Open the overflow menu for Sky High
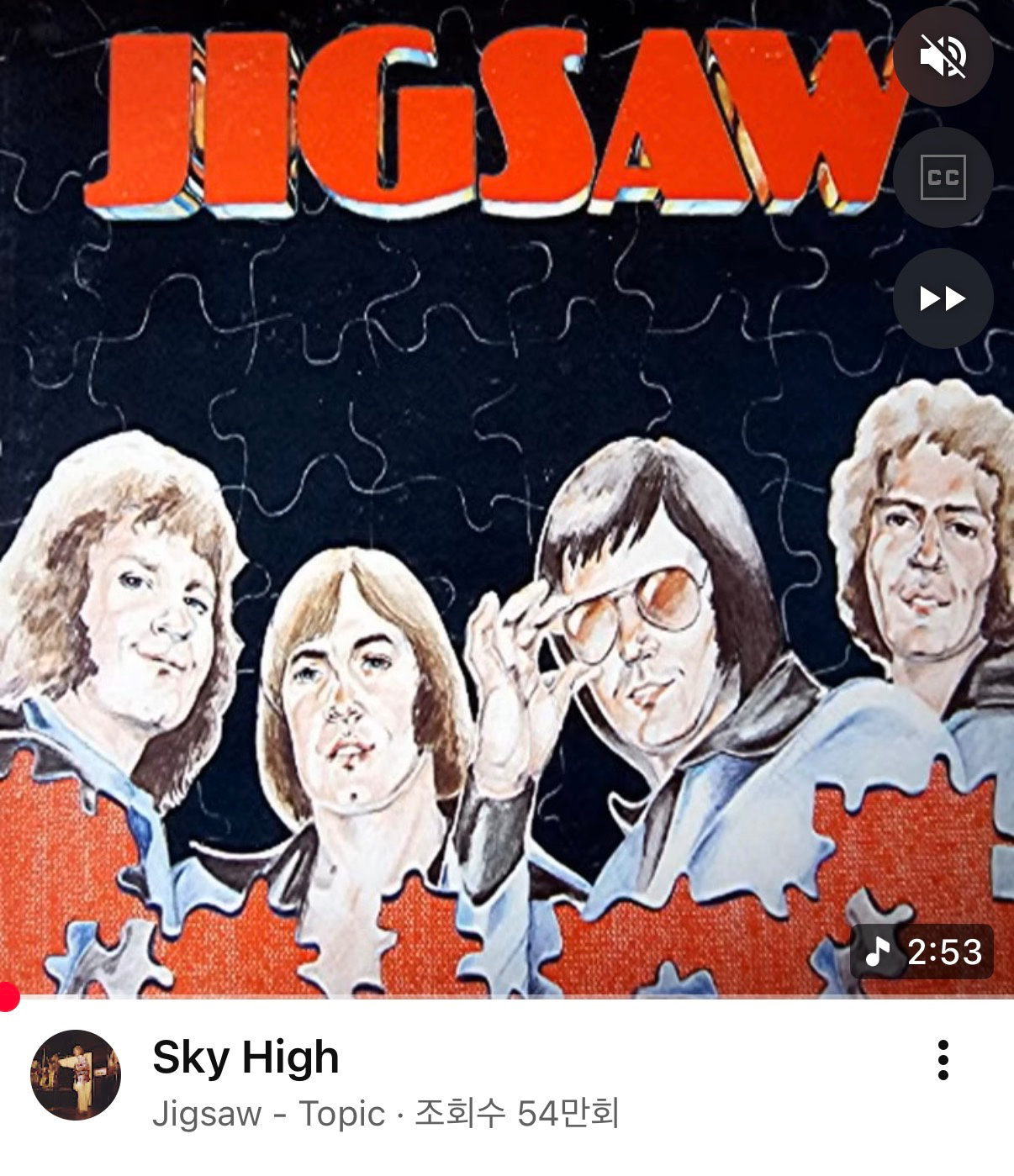Image resolution: width=1014 pixels, height=1176 pixels. tap(943, 1060)
